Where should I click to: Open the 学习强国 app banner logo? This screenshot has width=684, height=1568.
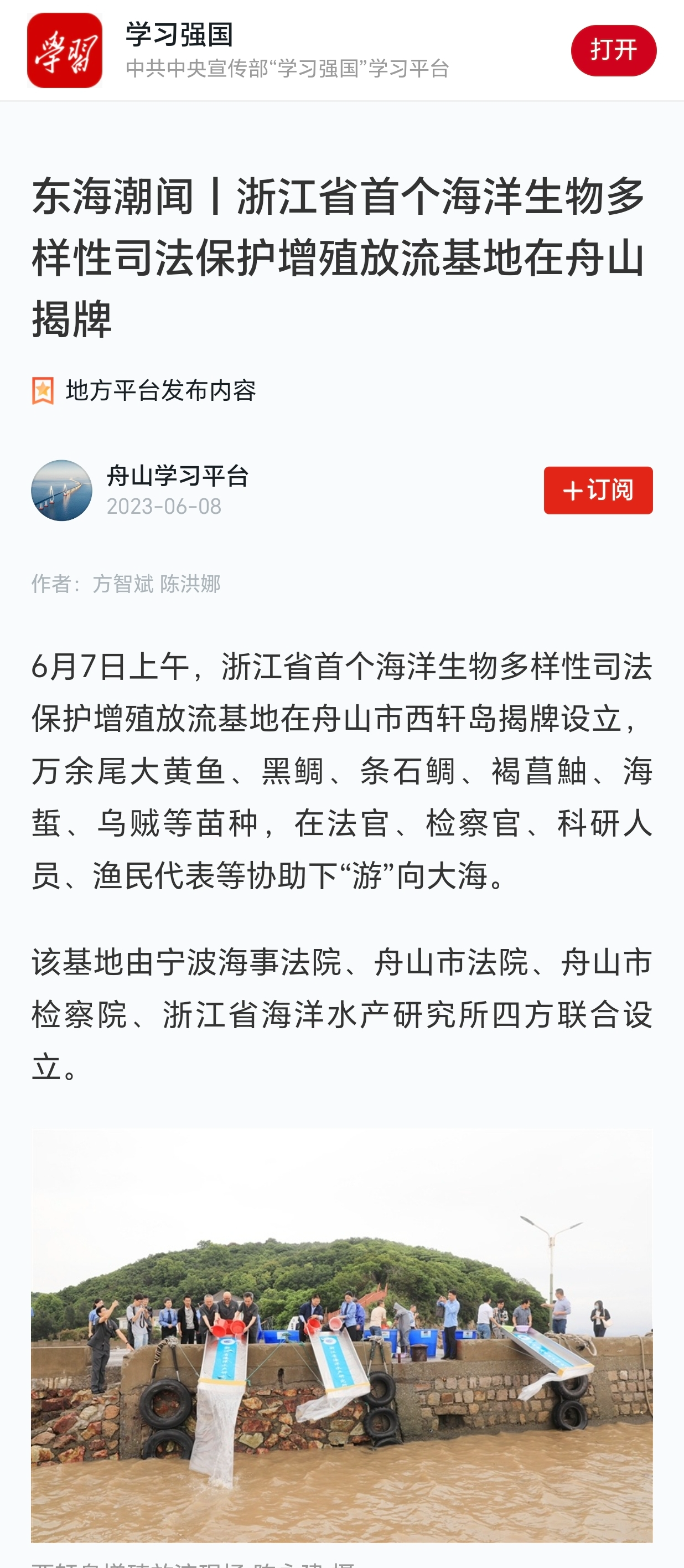(65, 50)
